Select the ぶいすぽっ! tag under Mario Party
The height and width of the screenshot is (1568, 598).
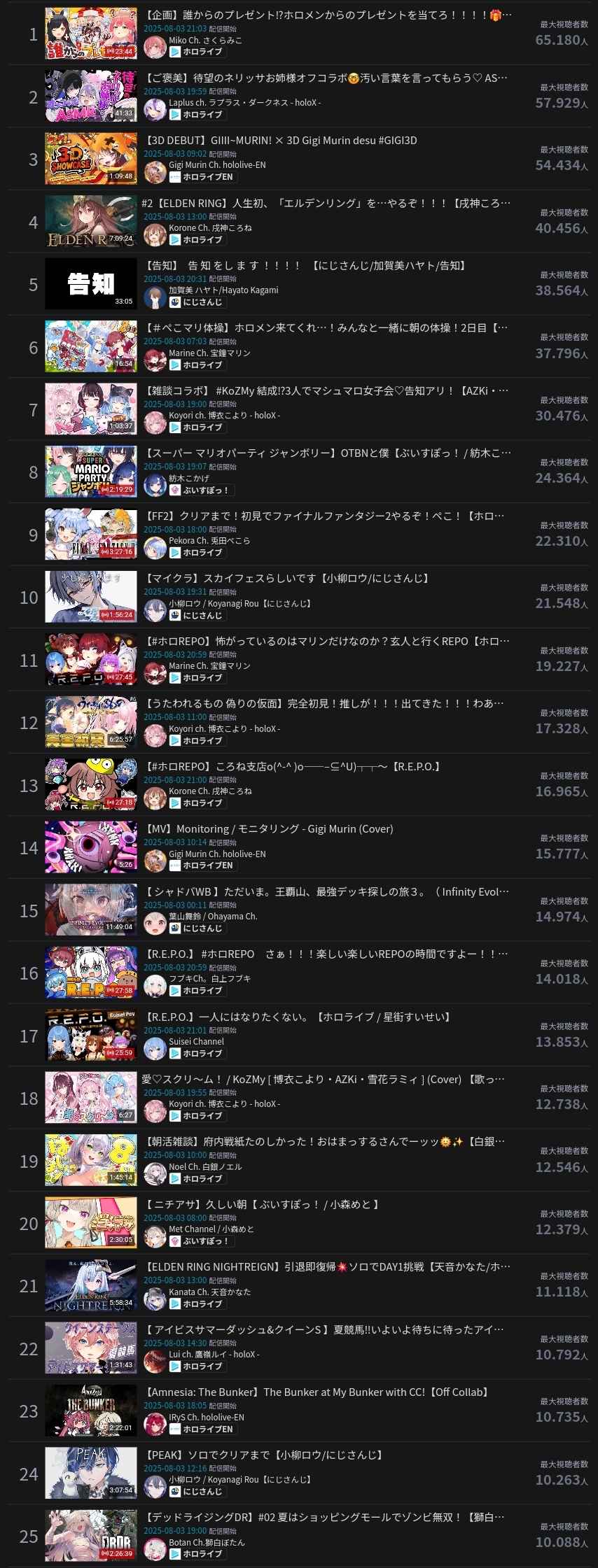click(x=204, y=490)
